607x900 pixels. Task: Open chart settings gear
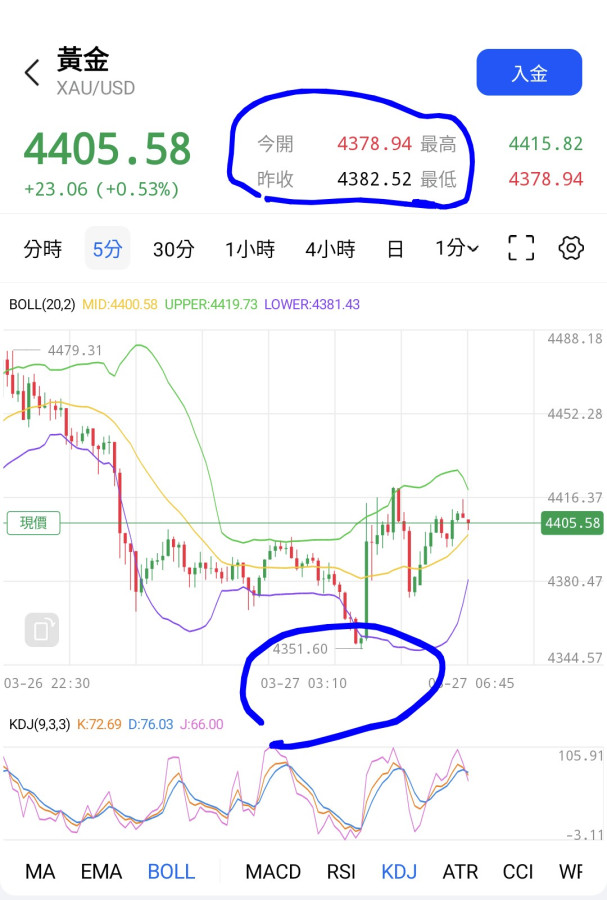571,249
